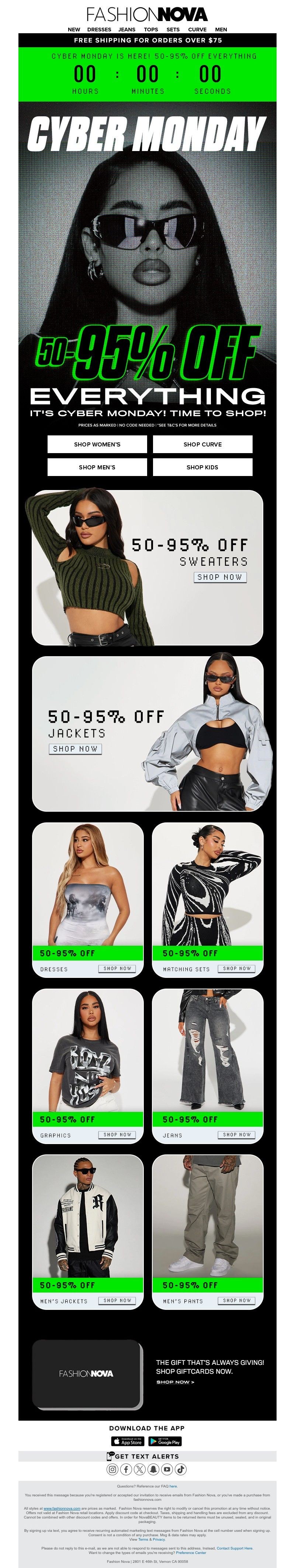Screen dimensions: 295x1568
Task: Open the TikTok social icon
Action: click(x=181, y=1469)
